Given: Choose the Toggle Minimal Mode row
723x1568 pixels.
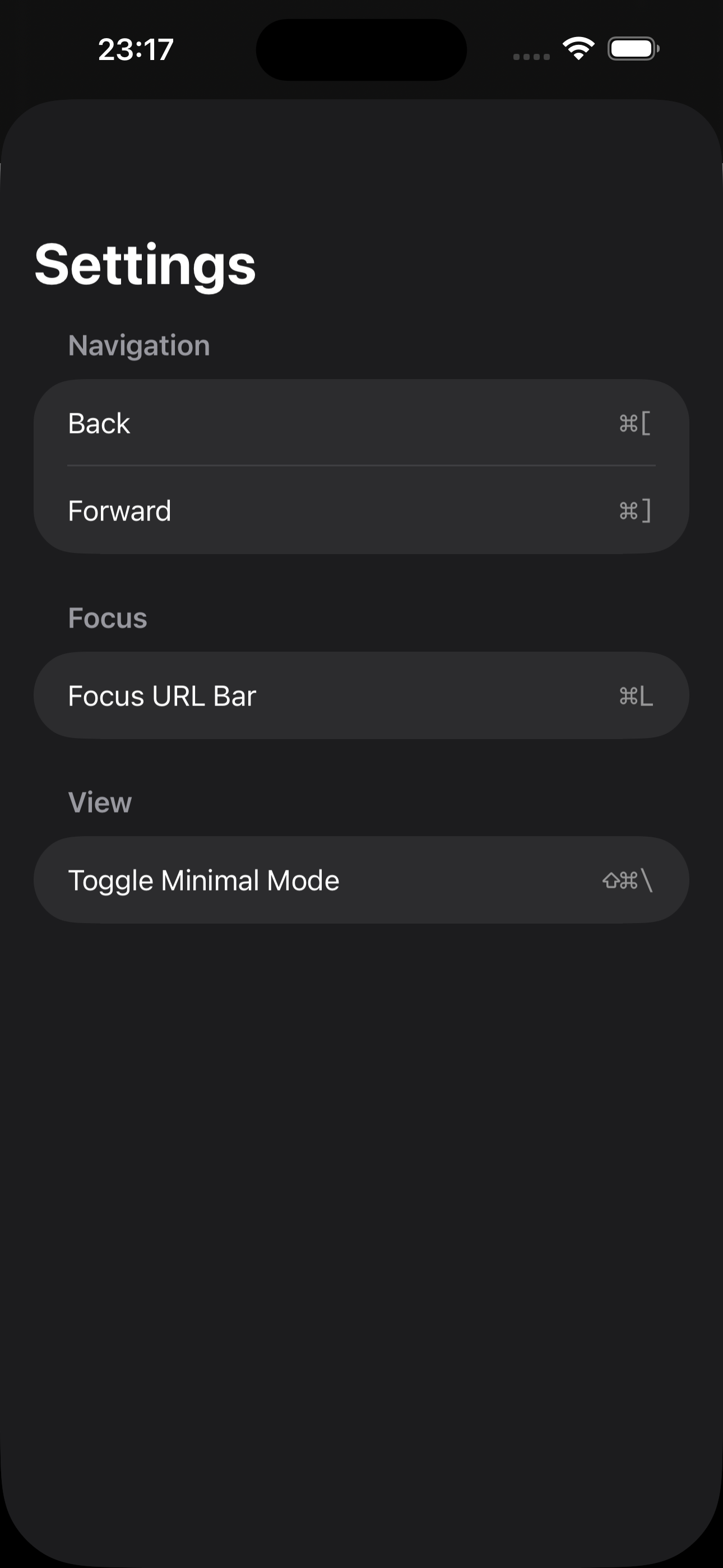Looking at the screenshot, I should pos(361,880).
